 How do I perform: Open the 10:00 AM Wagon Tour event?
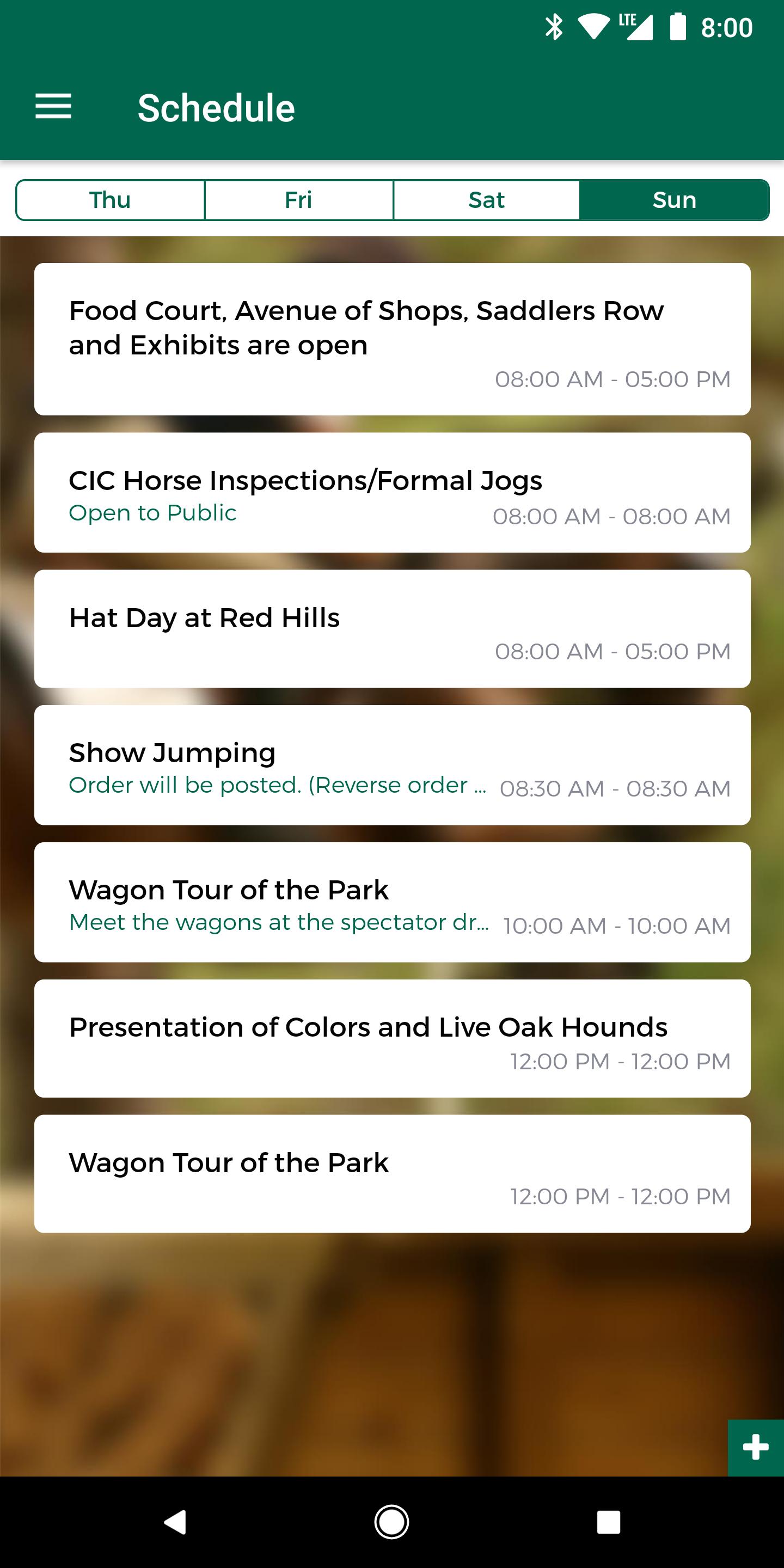[x=392, y=902]
